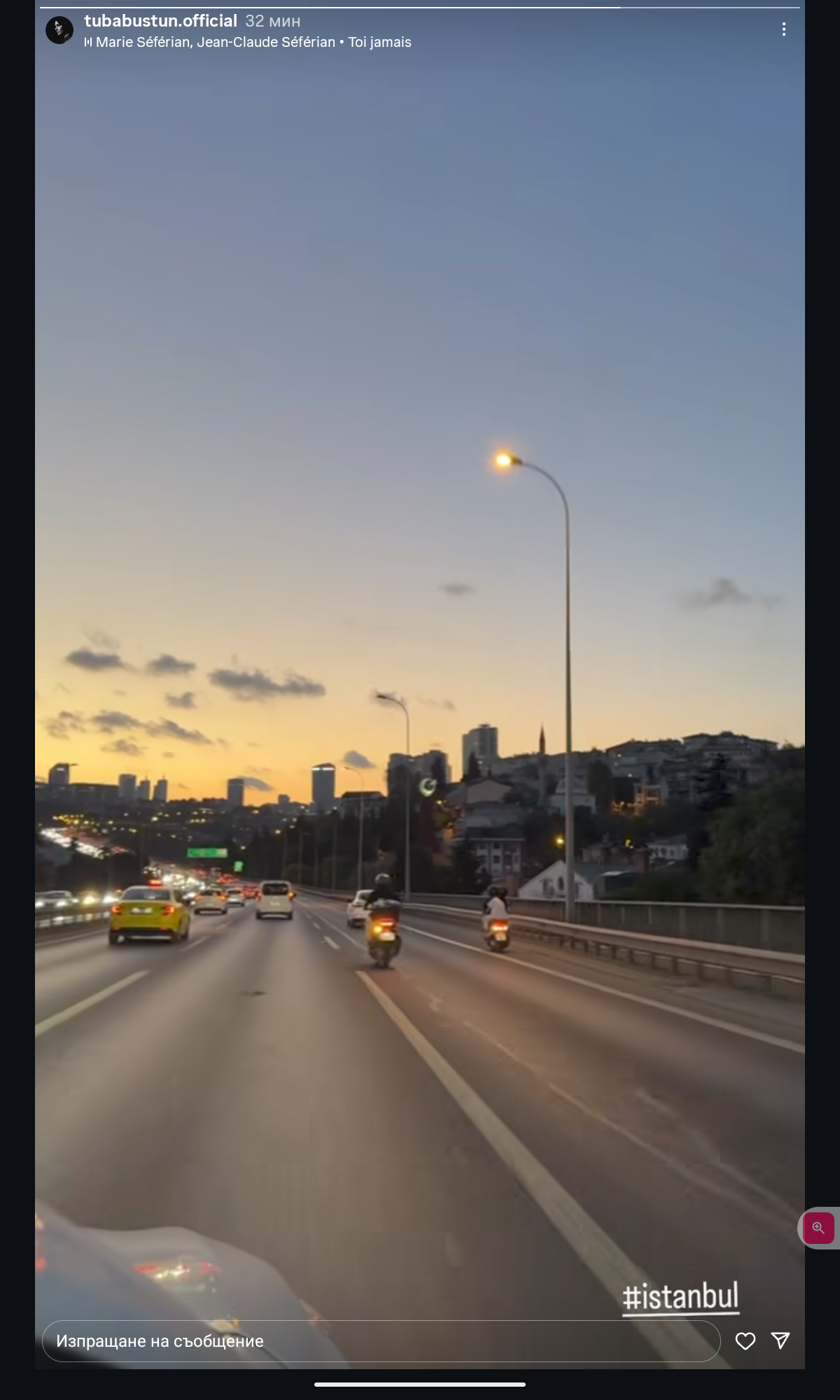
Task: Share the story via paper plane icon
Action: pos(780,1340)
